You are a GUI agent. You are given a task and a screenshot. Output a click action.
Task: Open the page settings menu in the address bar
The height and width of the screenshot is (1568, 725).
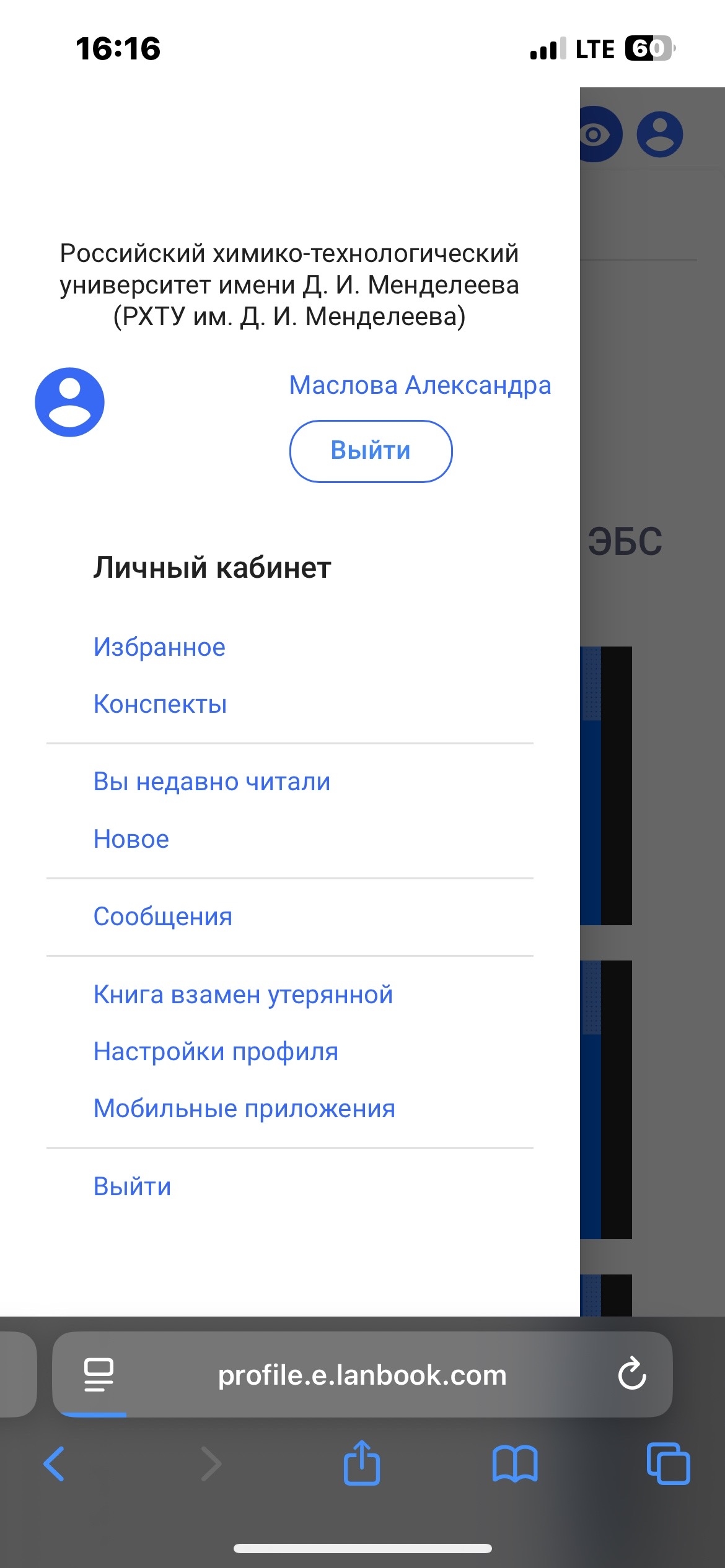click(99, 1375)
